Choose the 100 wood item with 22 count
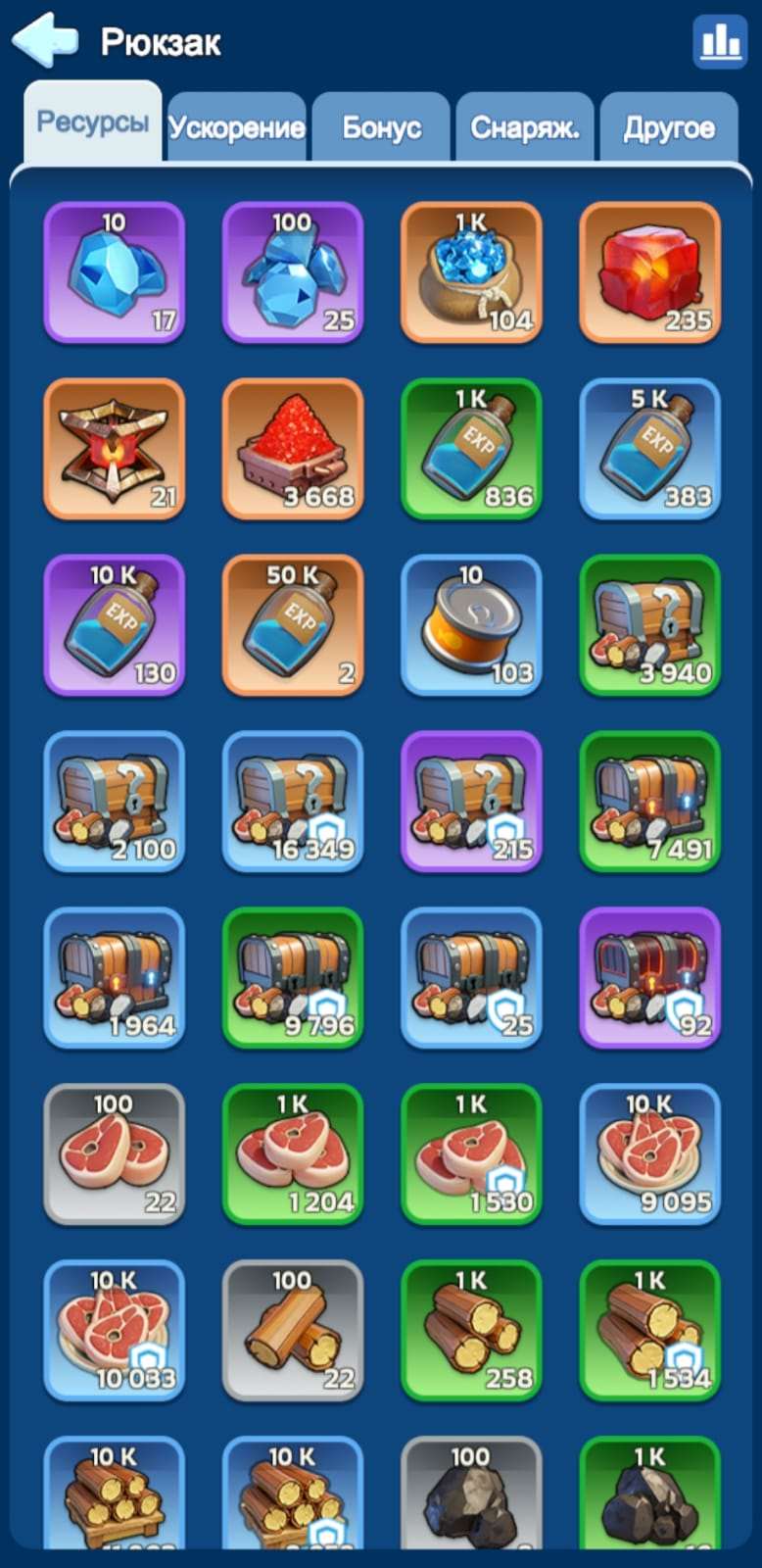This screenshot has height=1568, width=762. 293,1331
